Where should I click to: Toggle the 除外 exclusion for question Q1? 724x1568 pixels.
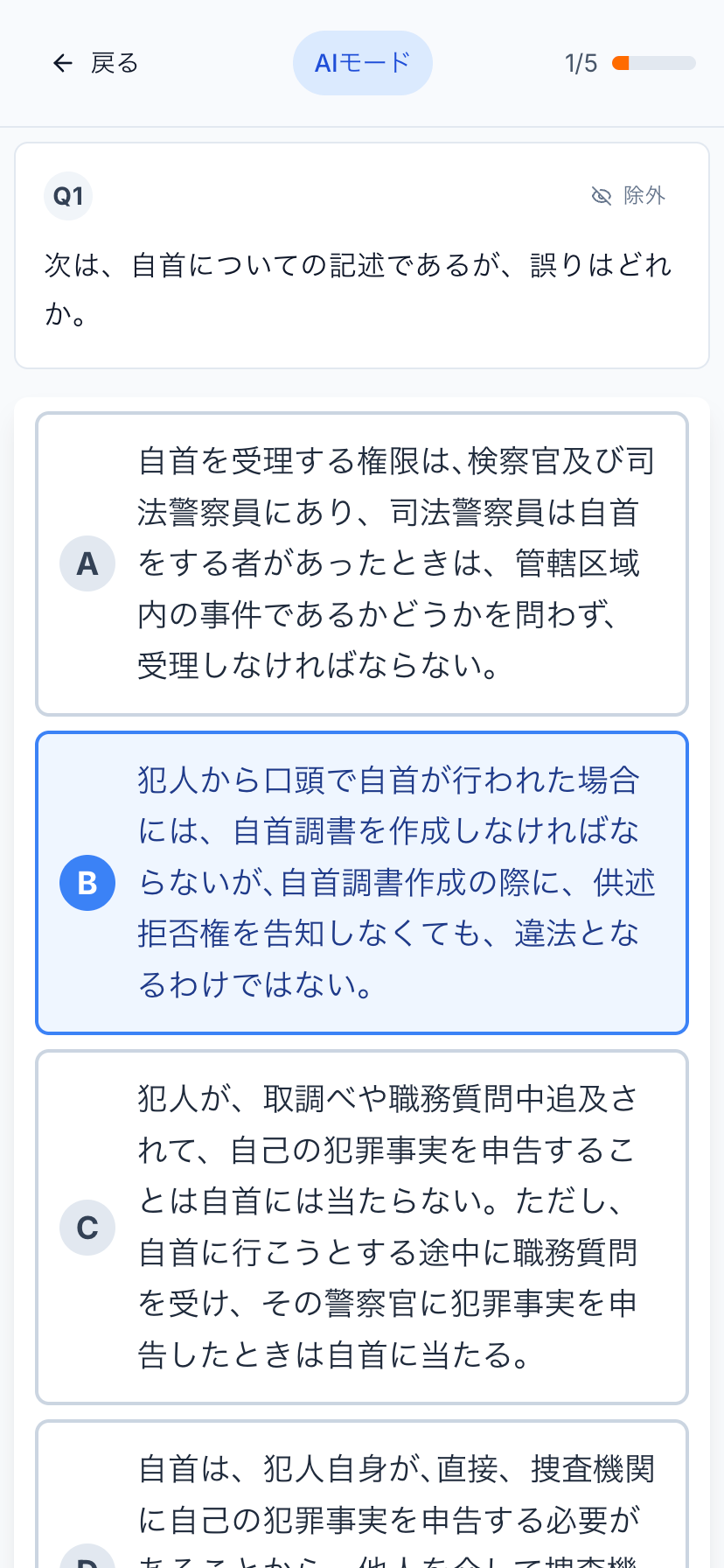(628, 196)
